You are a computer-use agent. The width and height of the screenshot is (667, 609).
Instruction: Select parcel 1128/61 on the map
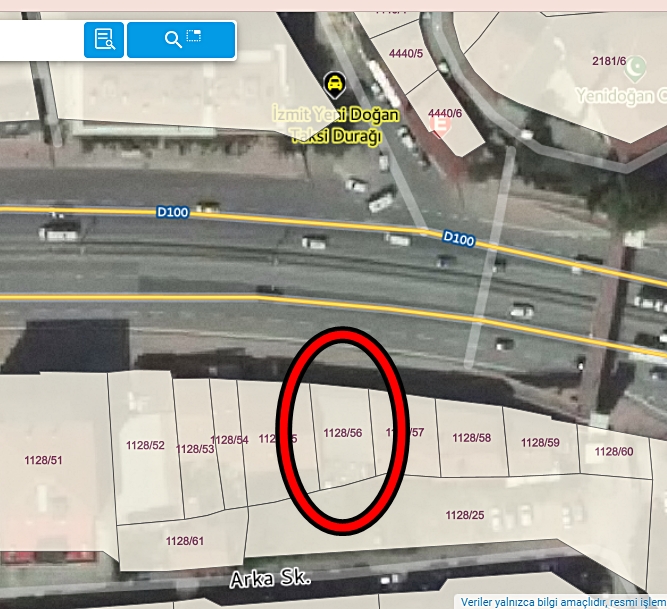185,541
